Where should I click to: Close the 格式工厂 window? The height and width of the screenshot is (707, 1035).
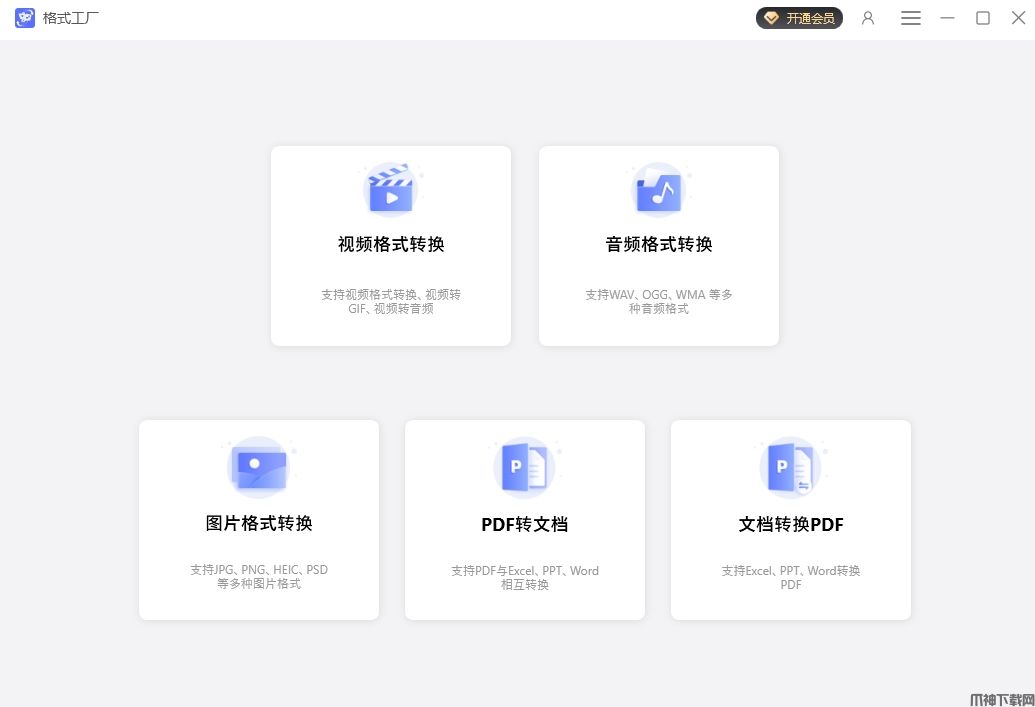click(1018, 18)
